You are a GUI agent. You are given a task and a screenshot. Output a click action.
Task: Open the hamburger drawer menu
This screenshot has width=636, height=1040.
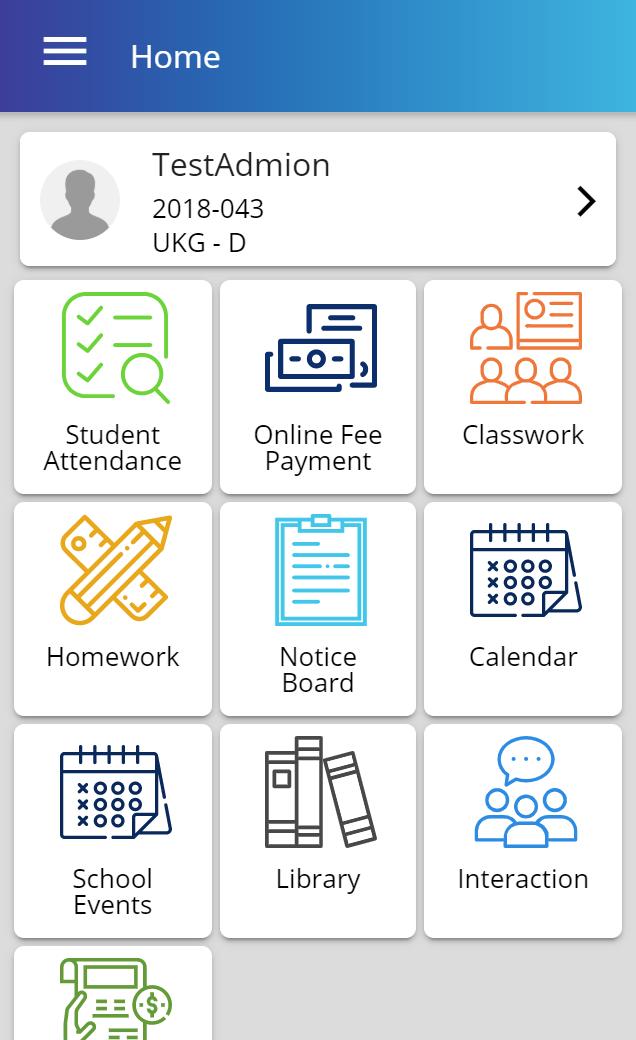[x=65, y=52]
